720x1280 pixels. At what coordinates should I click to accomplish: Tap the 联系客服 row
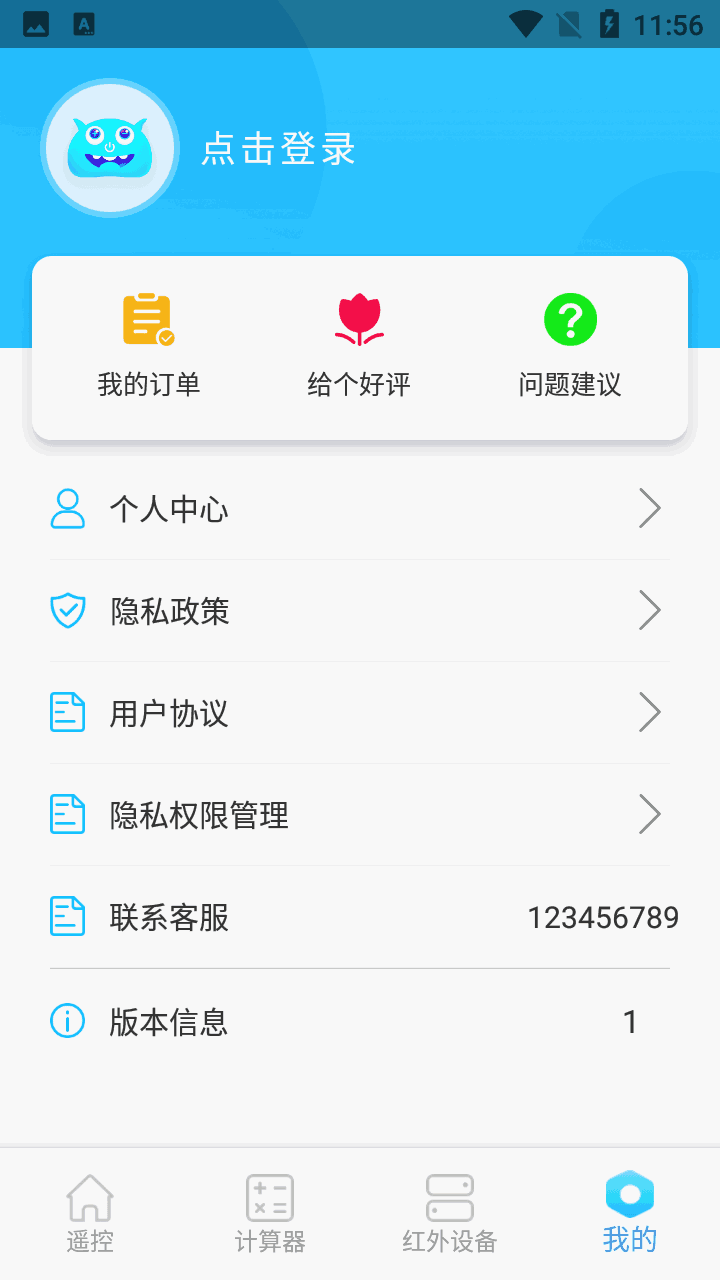pos(360,917)
